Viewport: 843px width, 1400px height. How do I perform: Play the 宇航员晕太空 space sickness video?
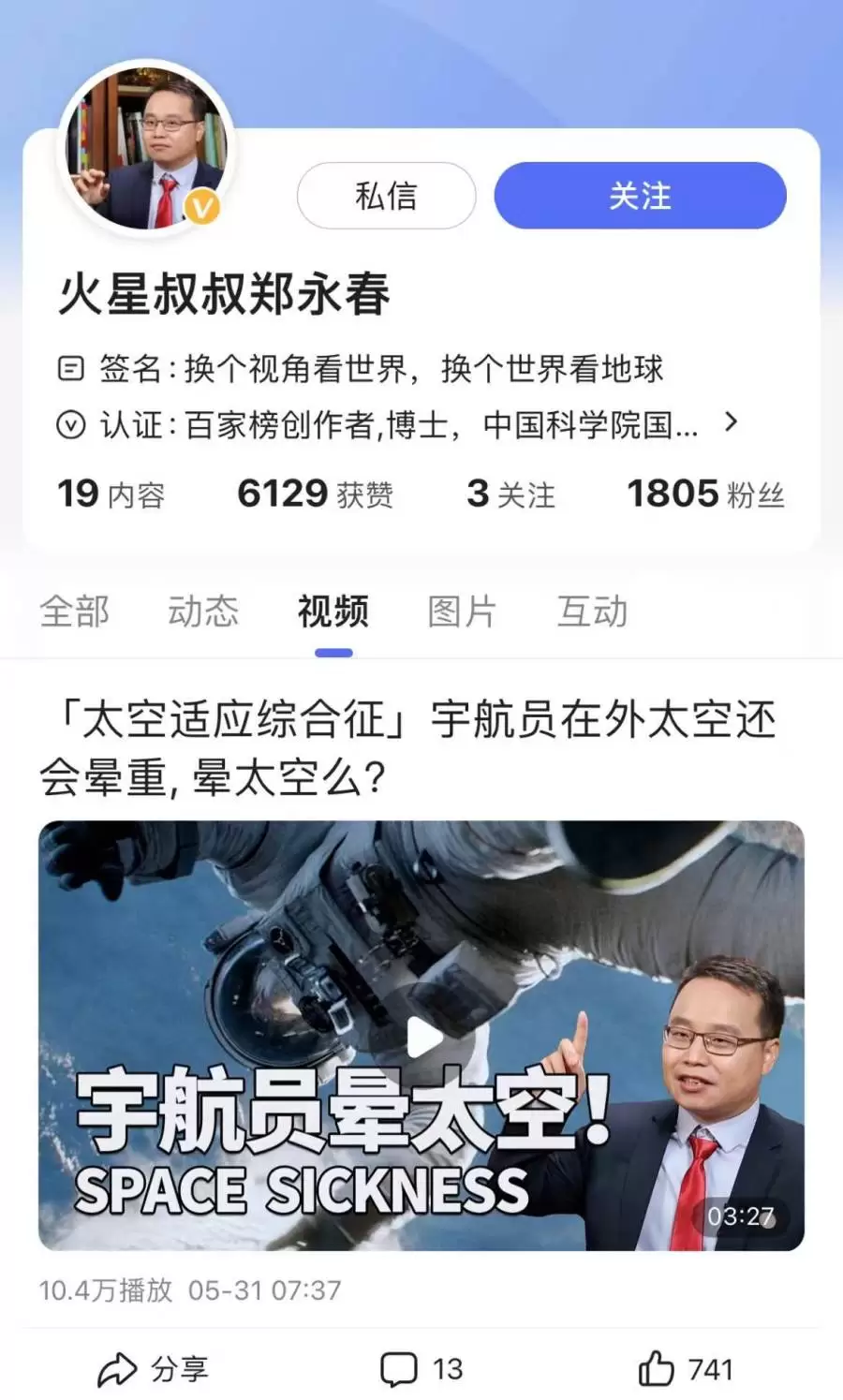(421, 1036)
